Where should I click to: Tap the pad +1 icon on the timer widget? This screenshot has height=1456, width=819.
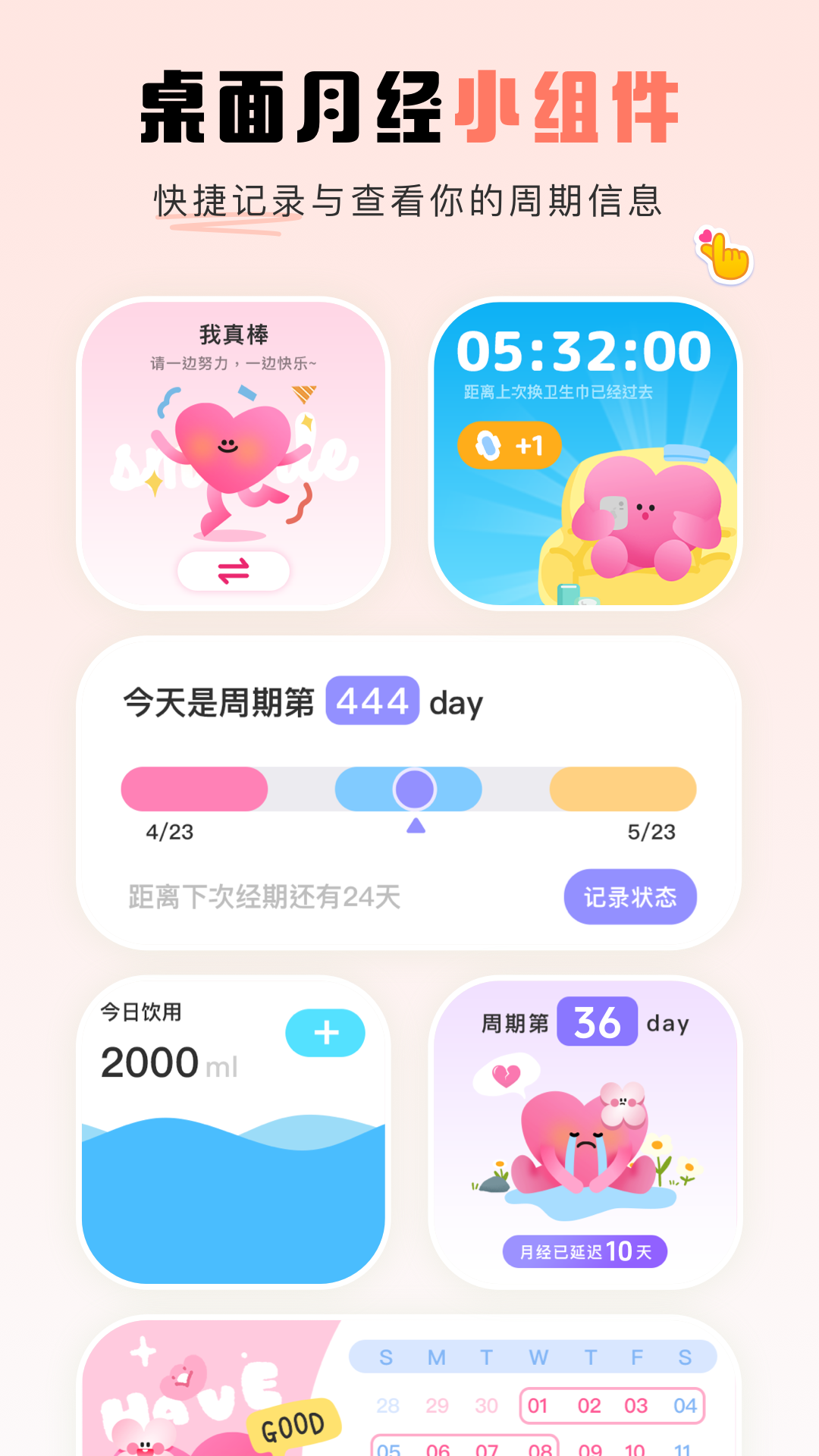(510, 446)
